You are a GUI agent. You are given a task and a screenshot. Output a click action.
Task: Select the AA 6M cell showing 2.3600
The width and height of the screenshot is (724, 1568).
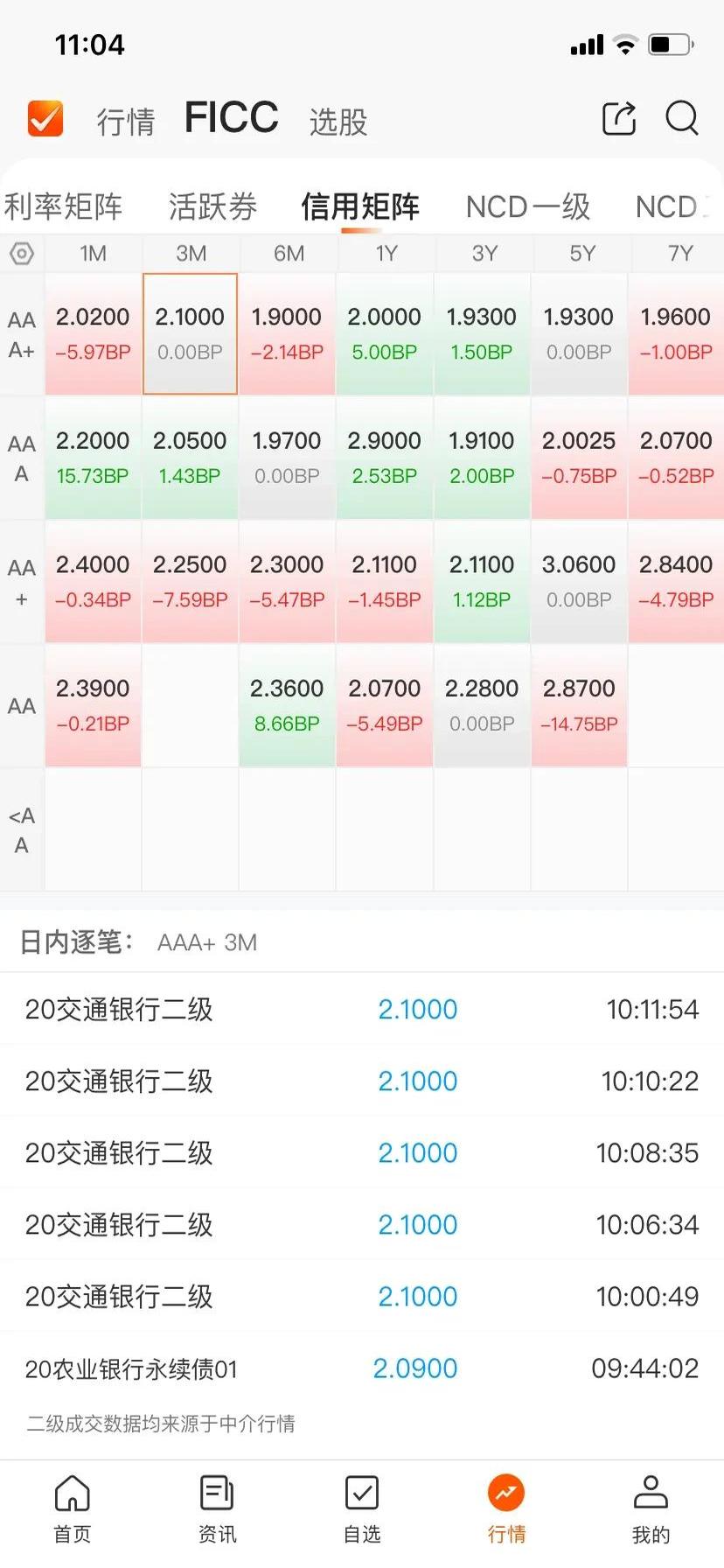click(x=287, y=705)
